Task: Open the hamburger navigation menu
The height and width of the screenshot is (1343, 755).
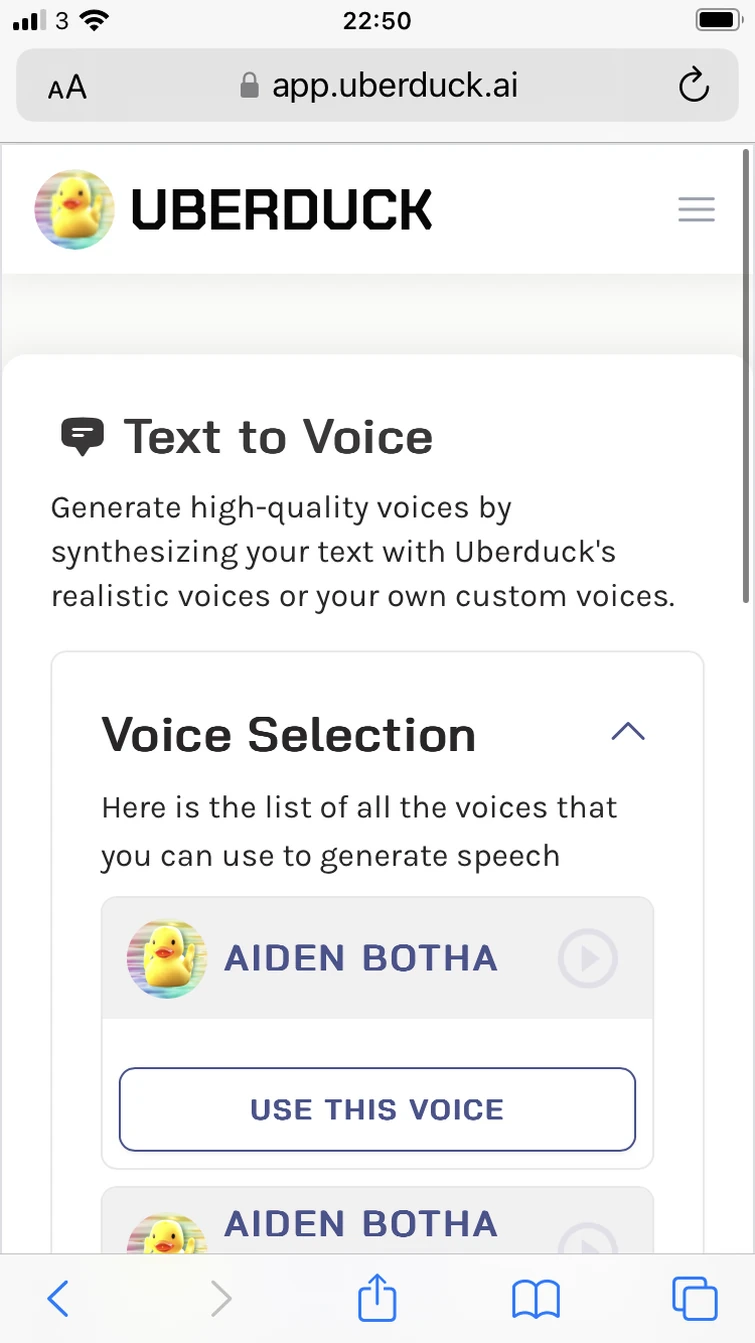Action: pyautogui.click(x=696, y=209)
